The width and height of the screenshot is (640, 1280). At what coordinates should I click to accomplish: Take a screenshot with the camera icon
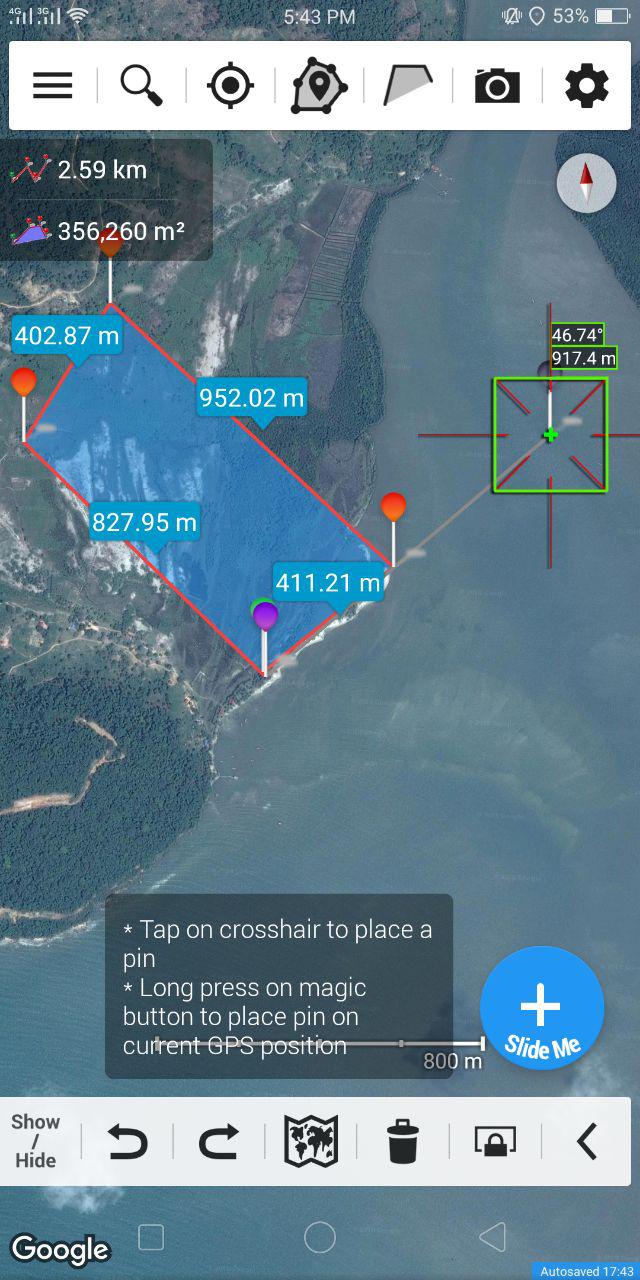497,86
